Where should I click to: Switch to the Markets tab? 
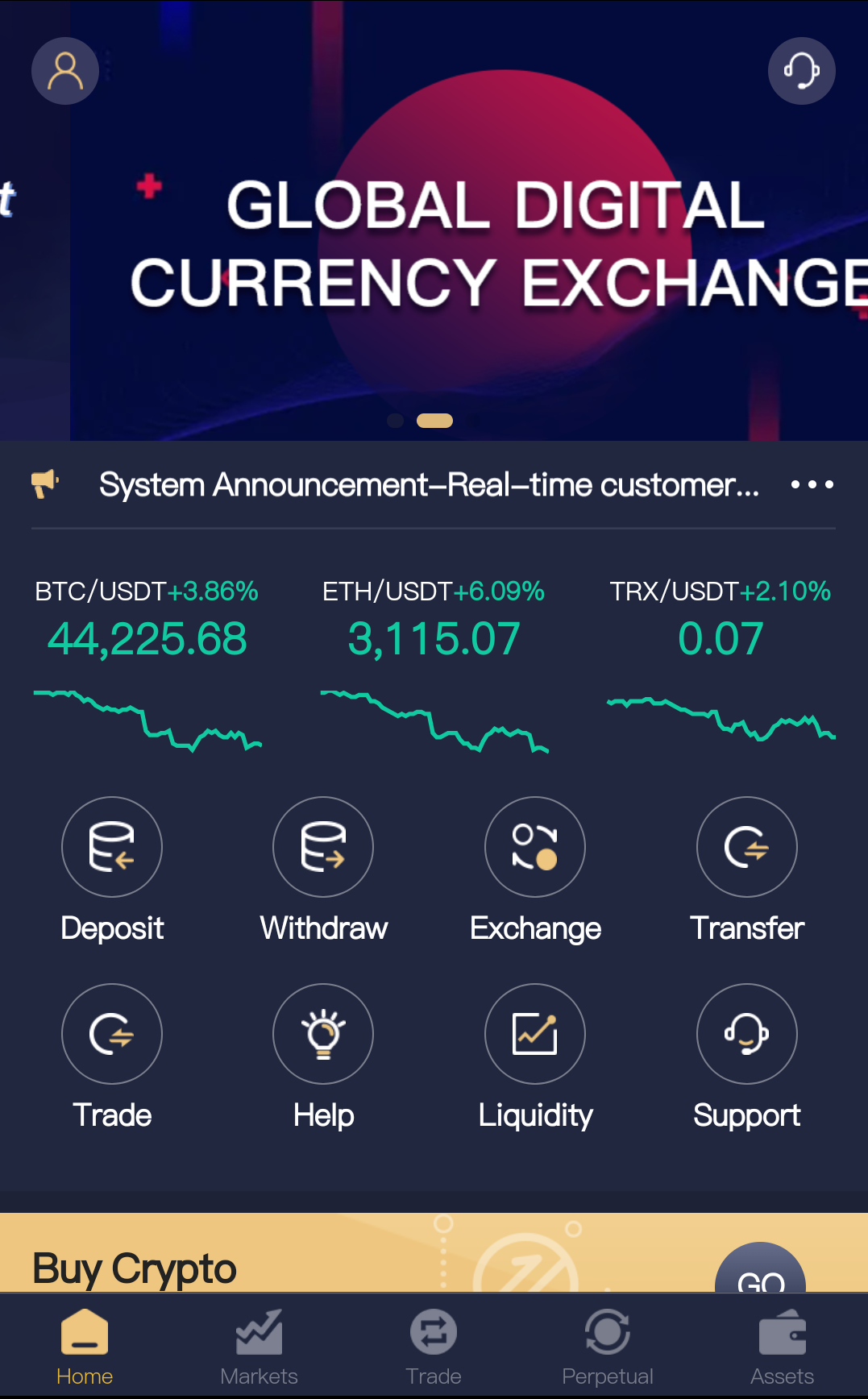point(259,1347)
